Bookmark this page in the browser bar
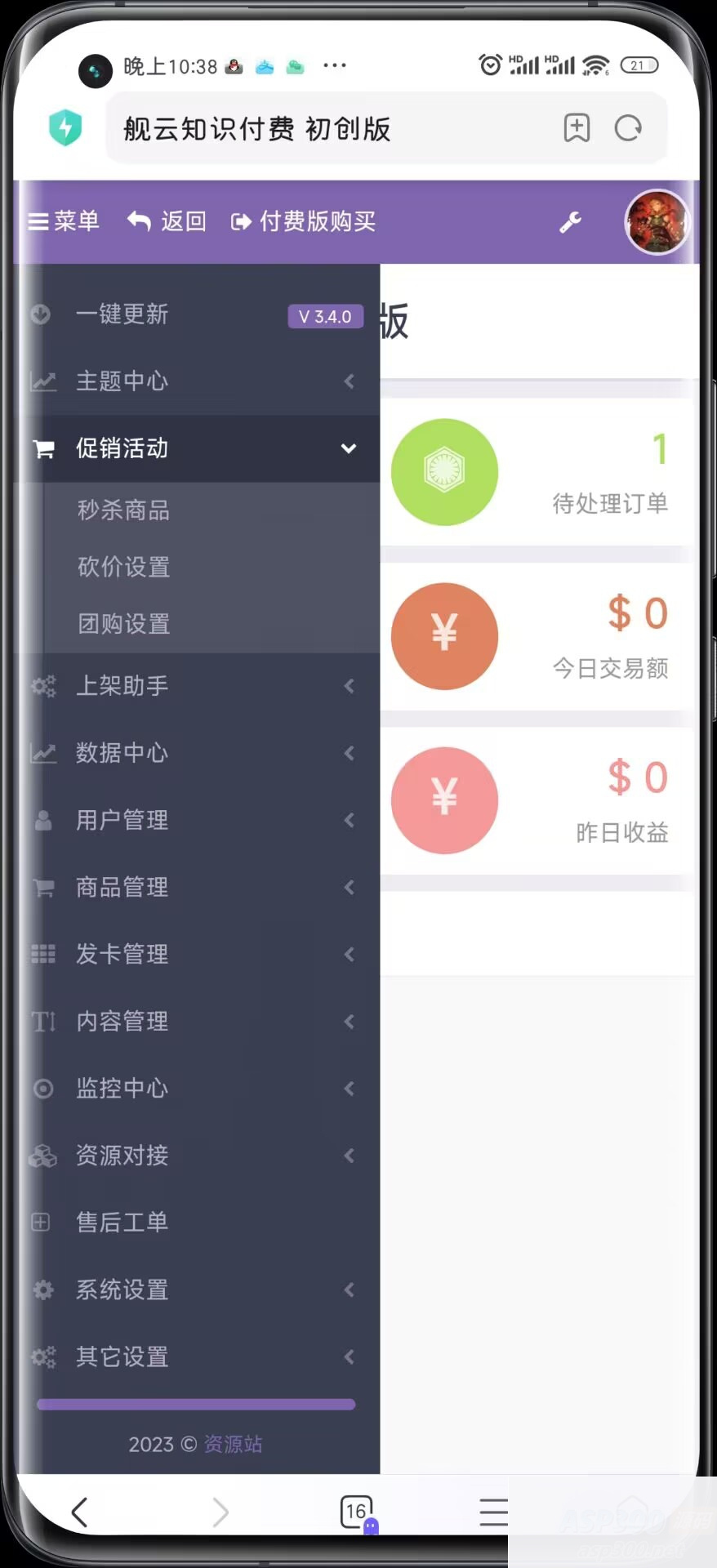The width and height of the screenshot is (717, 1568). click(x=577, y=128)
